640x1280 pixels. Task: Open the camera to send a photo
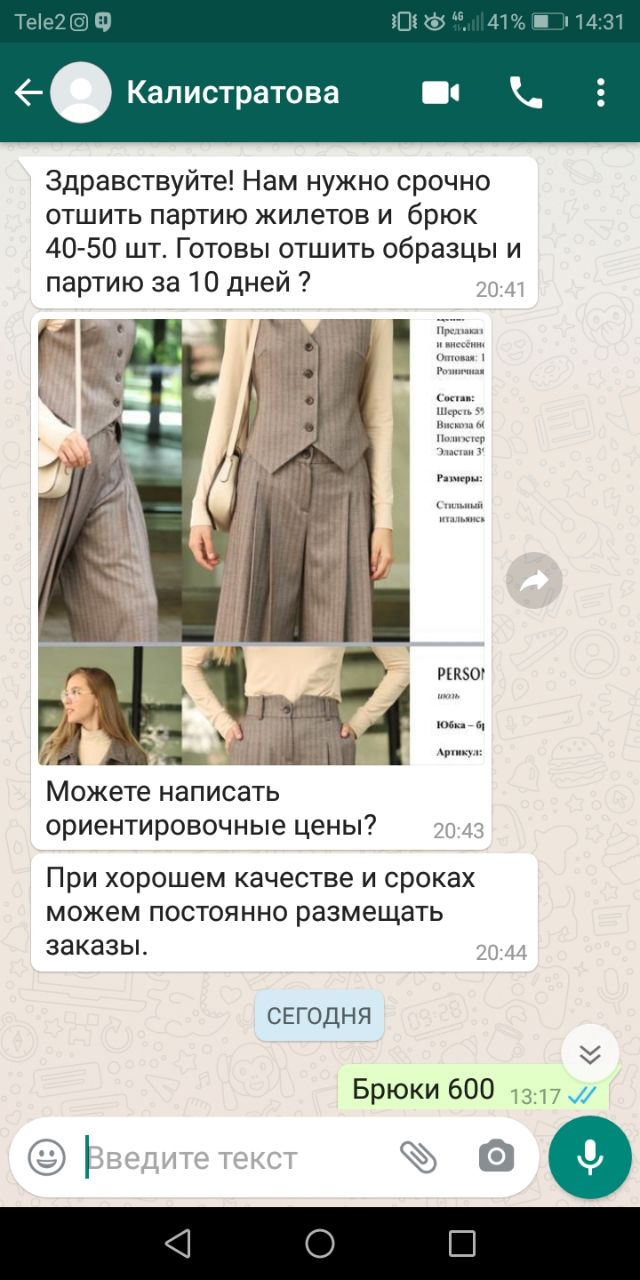point(496,1158)
